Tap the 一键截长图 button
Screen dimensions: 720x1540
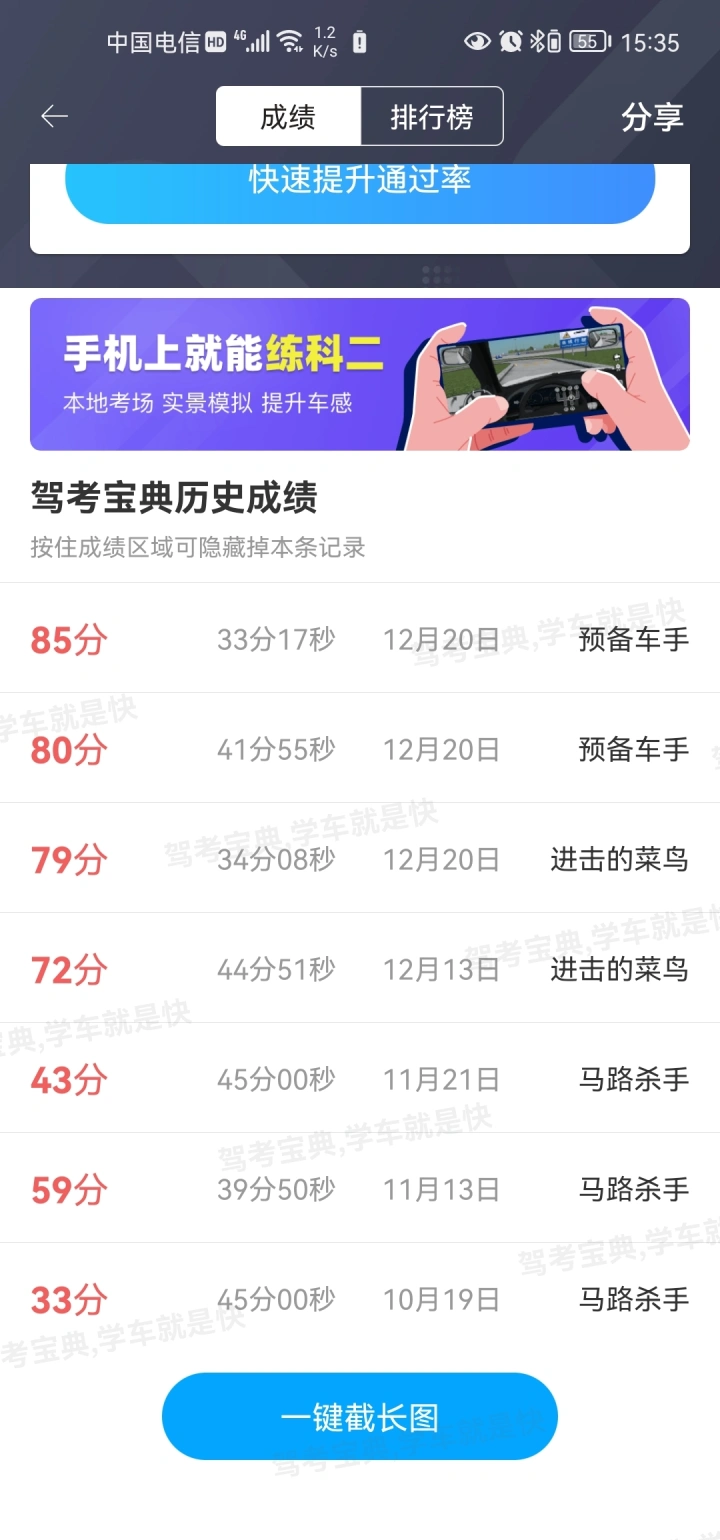(360, 1416)
